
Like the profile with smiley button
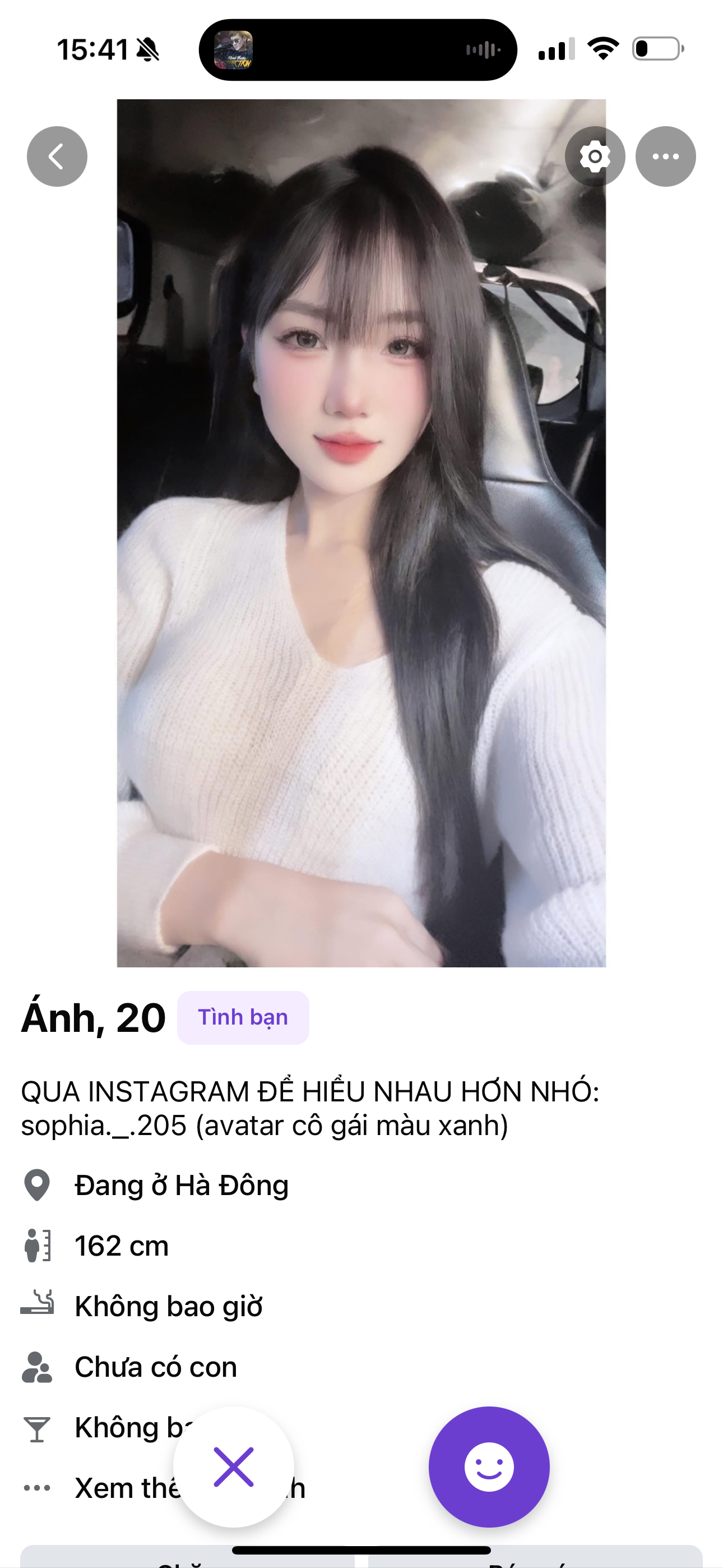(489, 1466)
